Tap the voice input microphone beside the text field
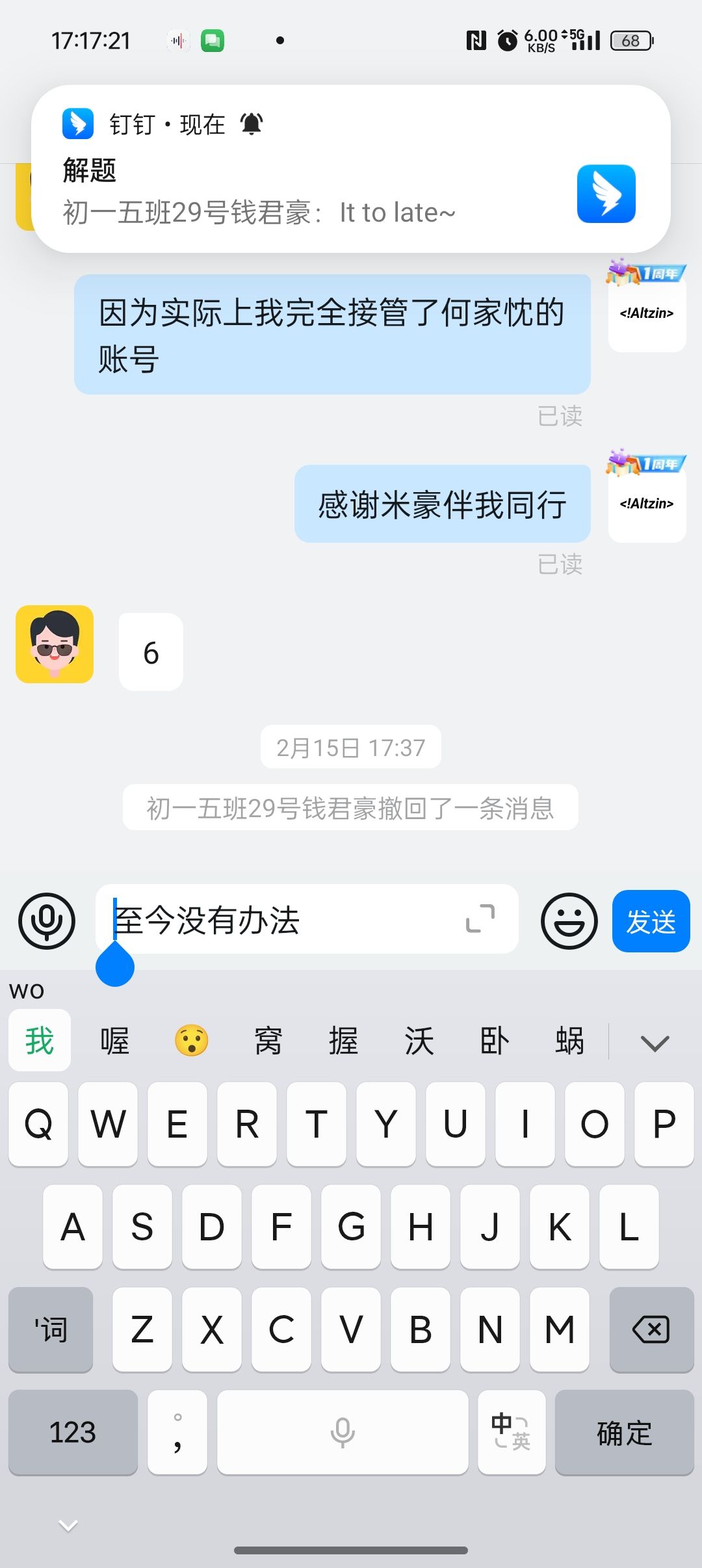The width and height of the screenshot is (702, 1568). [47, 921]
